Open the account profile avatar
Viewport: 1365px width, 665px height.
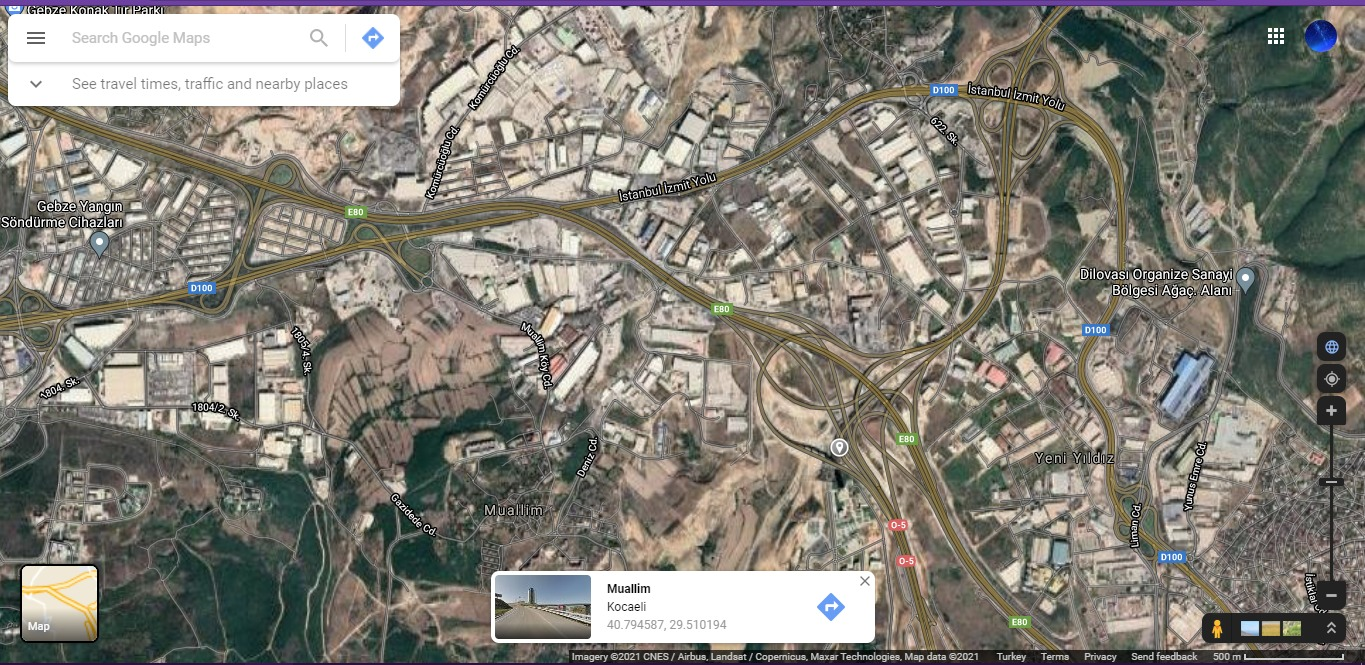click(1320, 36)
